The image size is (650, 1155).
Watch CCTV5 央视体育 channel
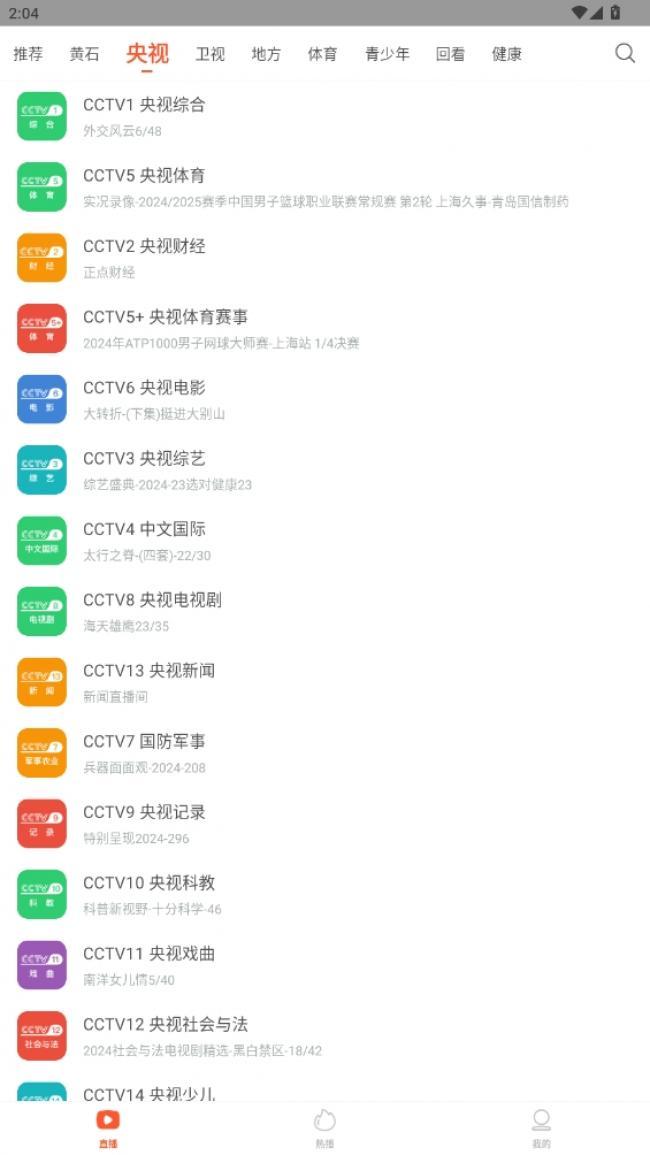coord(325,187)
